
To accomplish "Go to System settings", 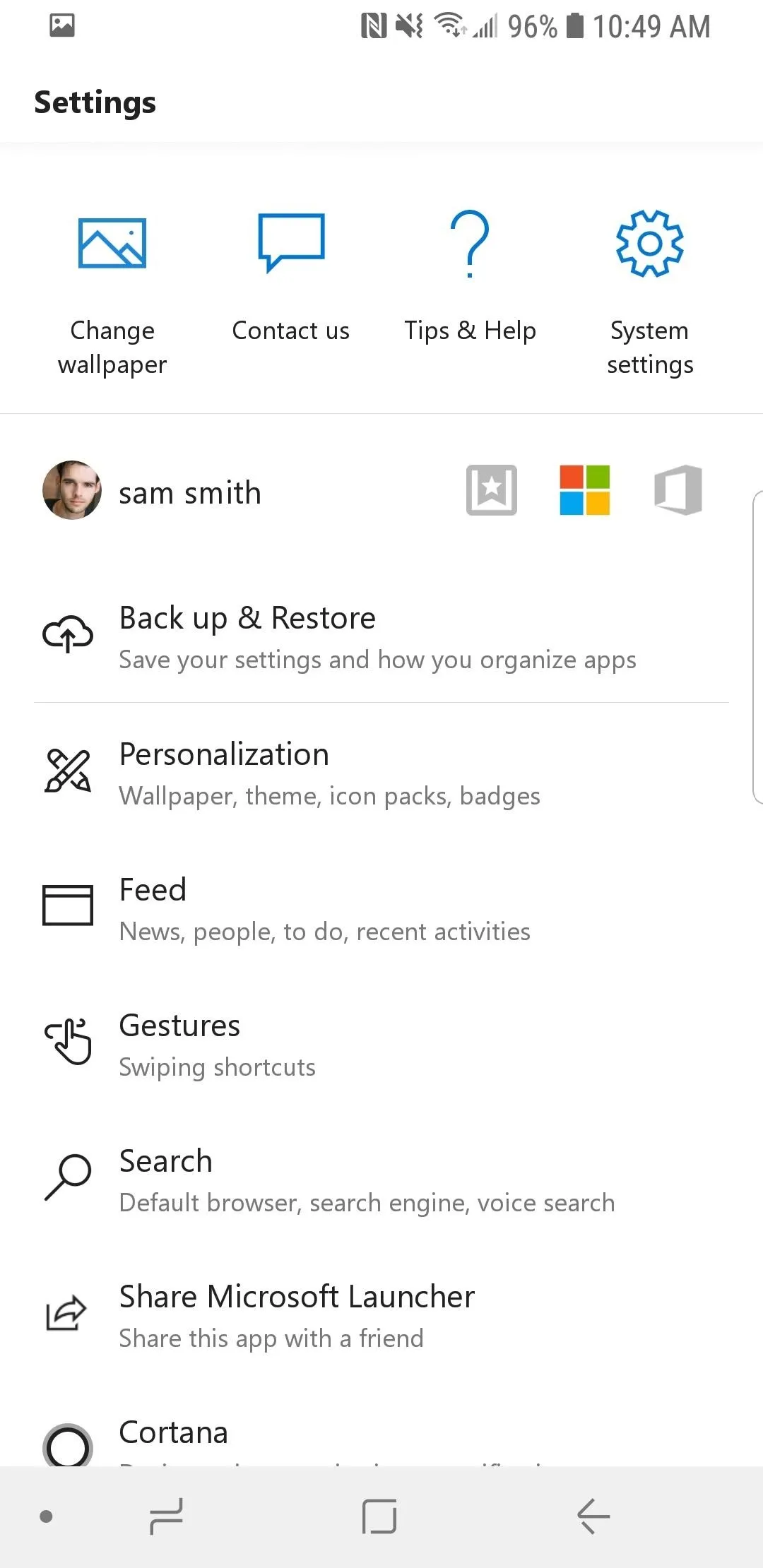I will coord(650,295).
